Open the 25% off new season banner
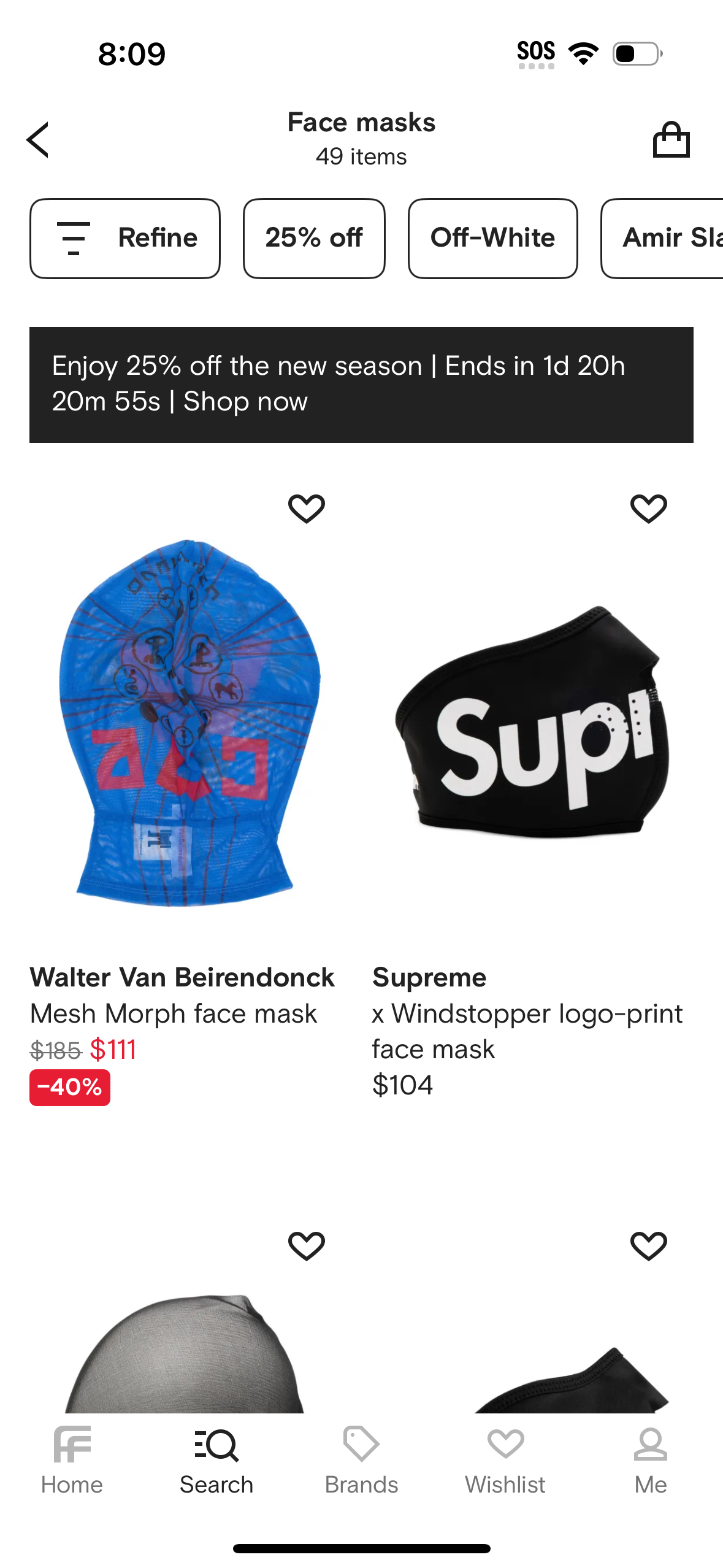The image size is (723, 1568). pos(361,385)
